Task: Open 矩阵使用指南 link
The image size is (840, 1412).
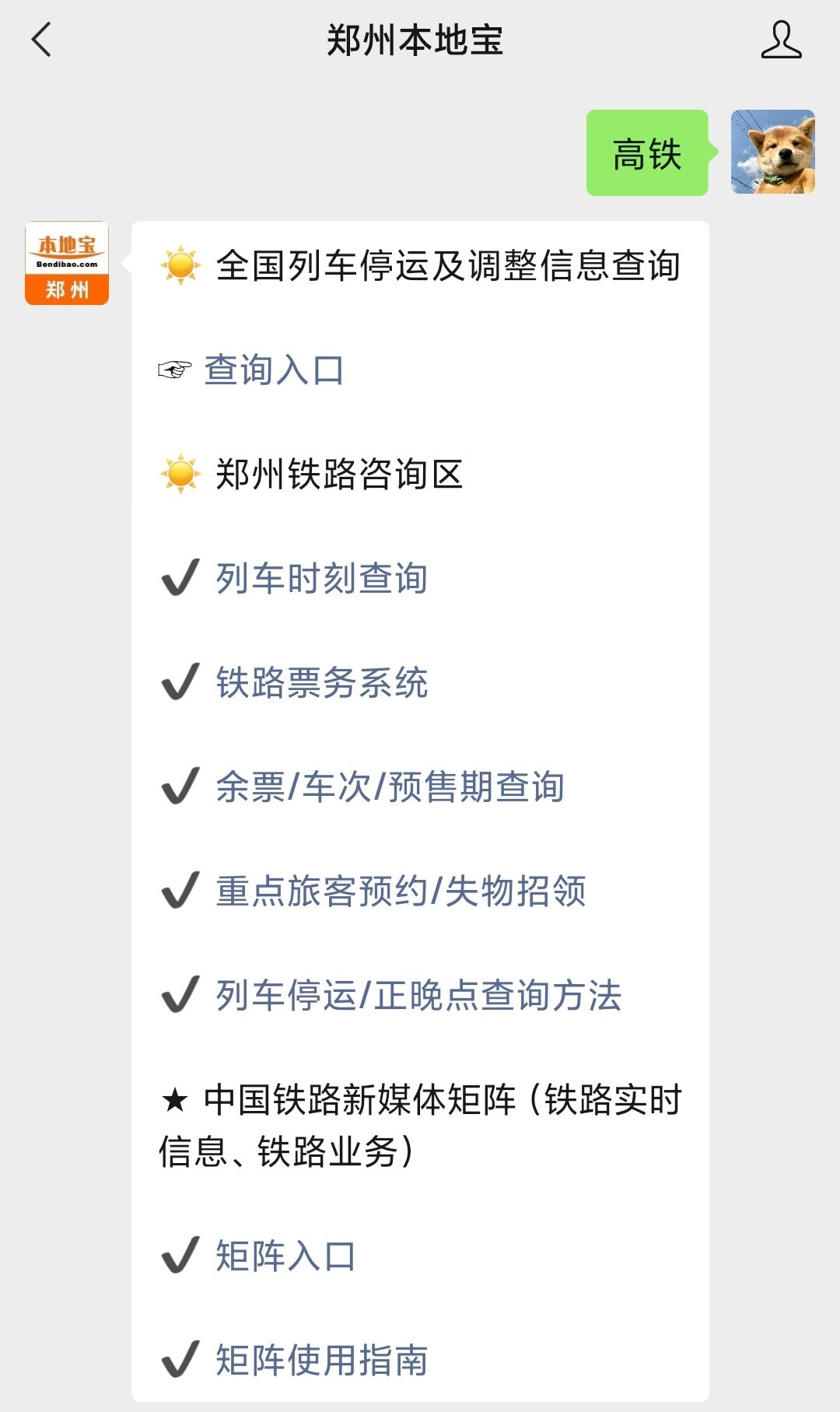Action: [x=322, y=1361]
